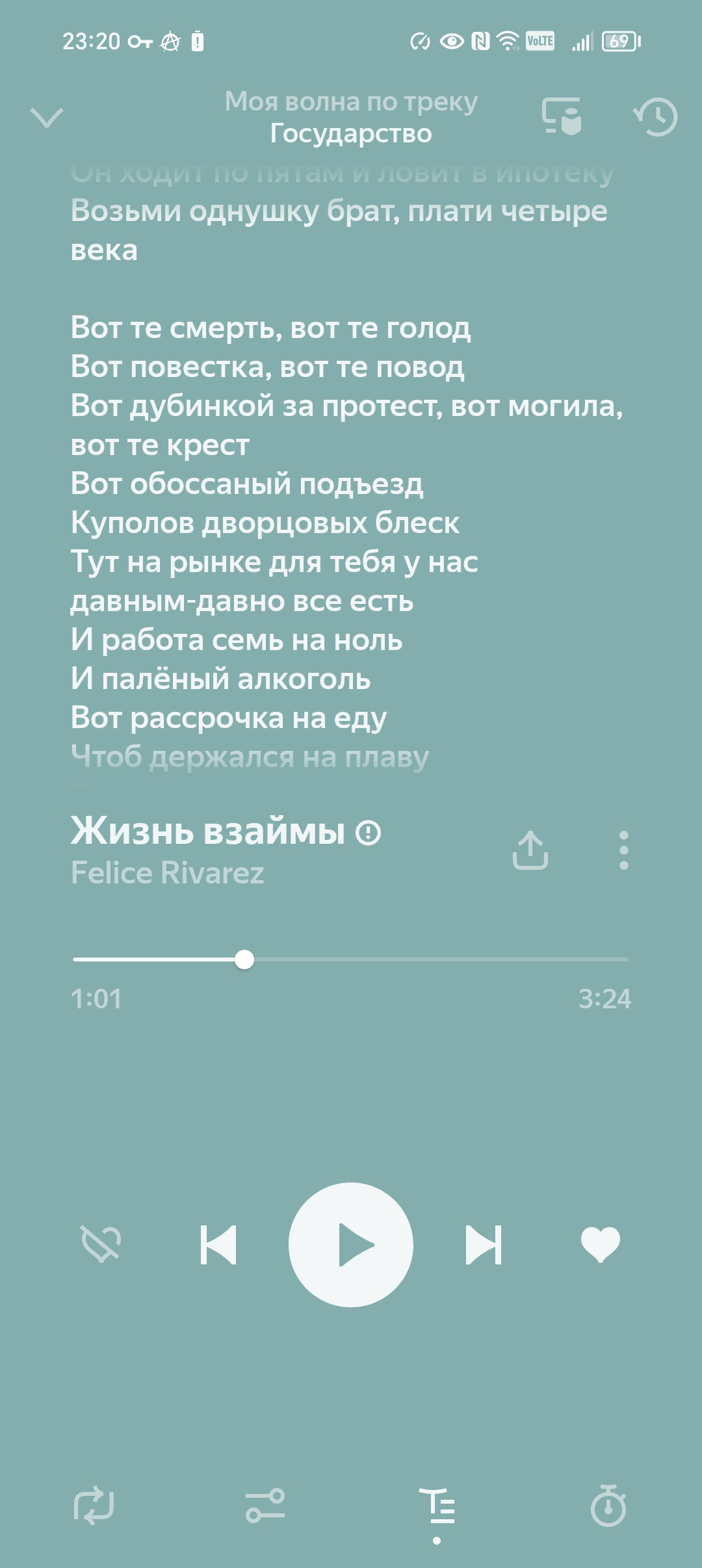Skip to the next track
This screenshot has height=1568, width=702.
point(484,1245)
